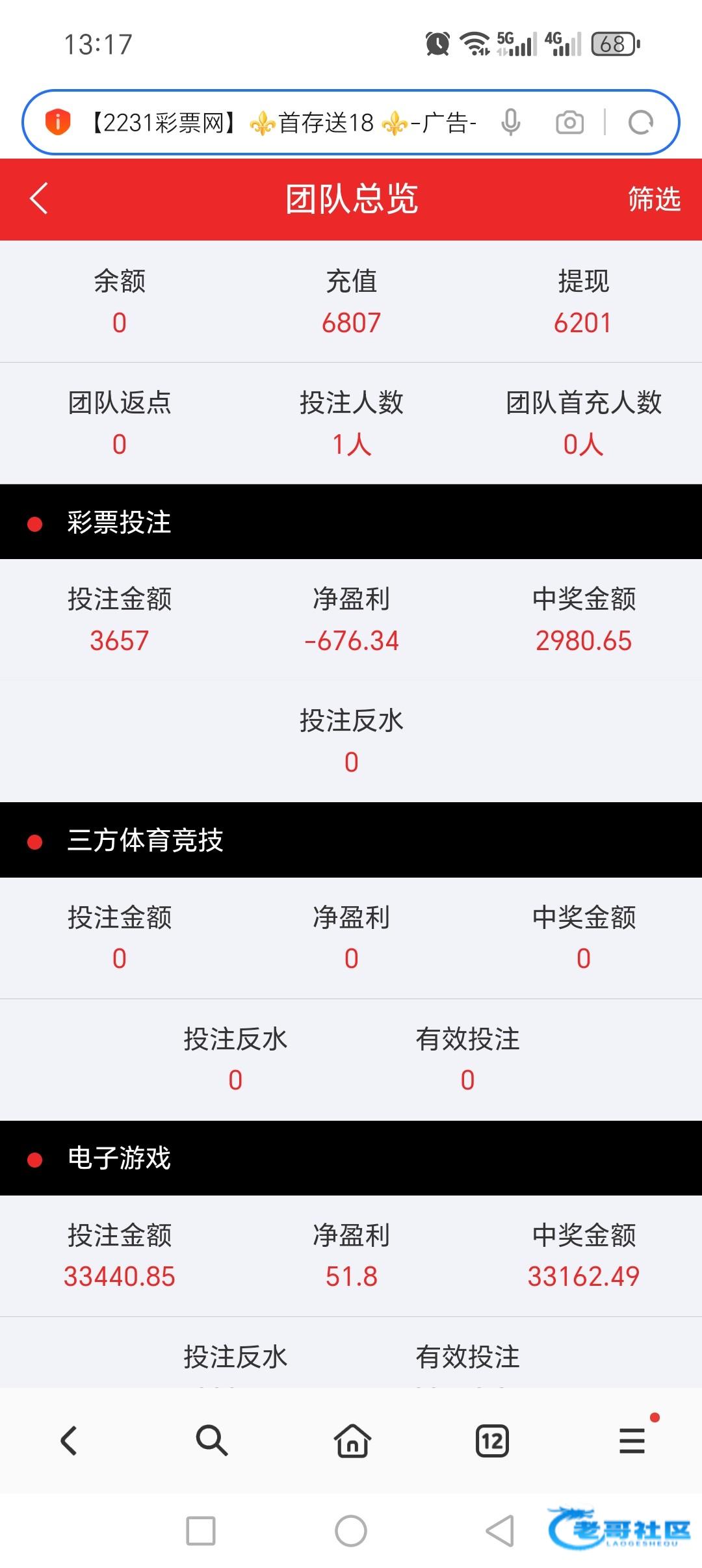Go back from the 团队总览 page
Viewport: 702px width, 1568px height.
point(39,198)
